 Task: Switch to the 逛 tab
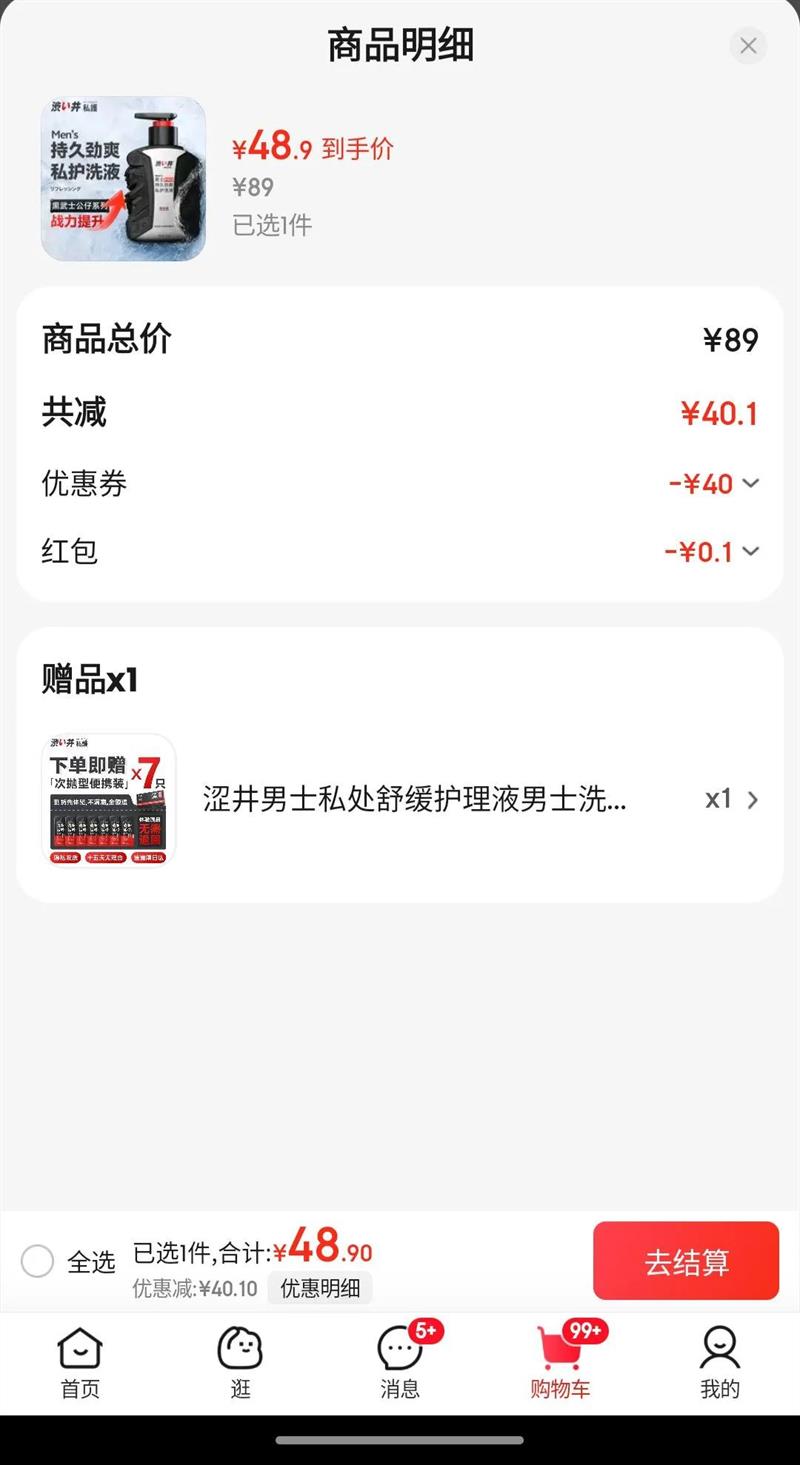click(240, 1362)
